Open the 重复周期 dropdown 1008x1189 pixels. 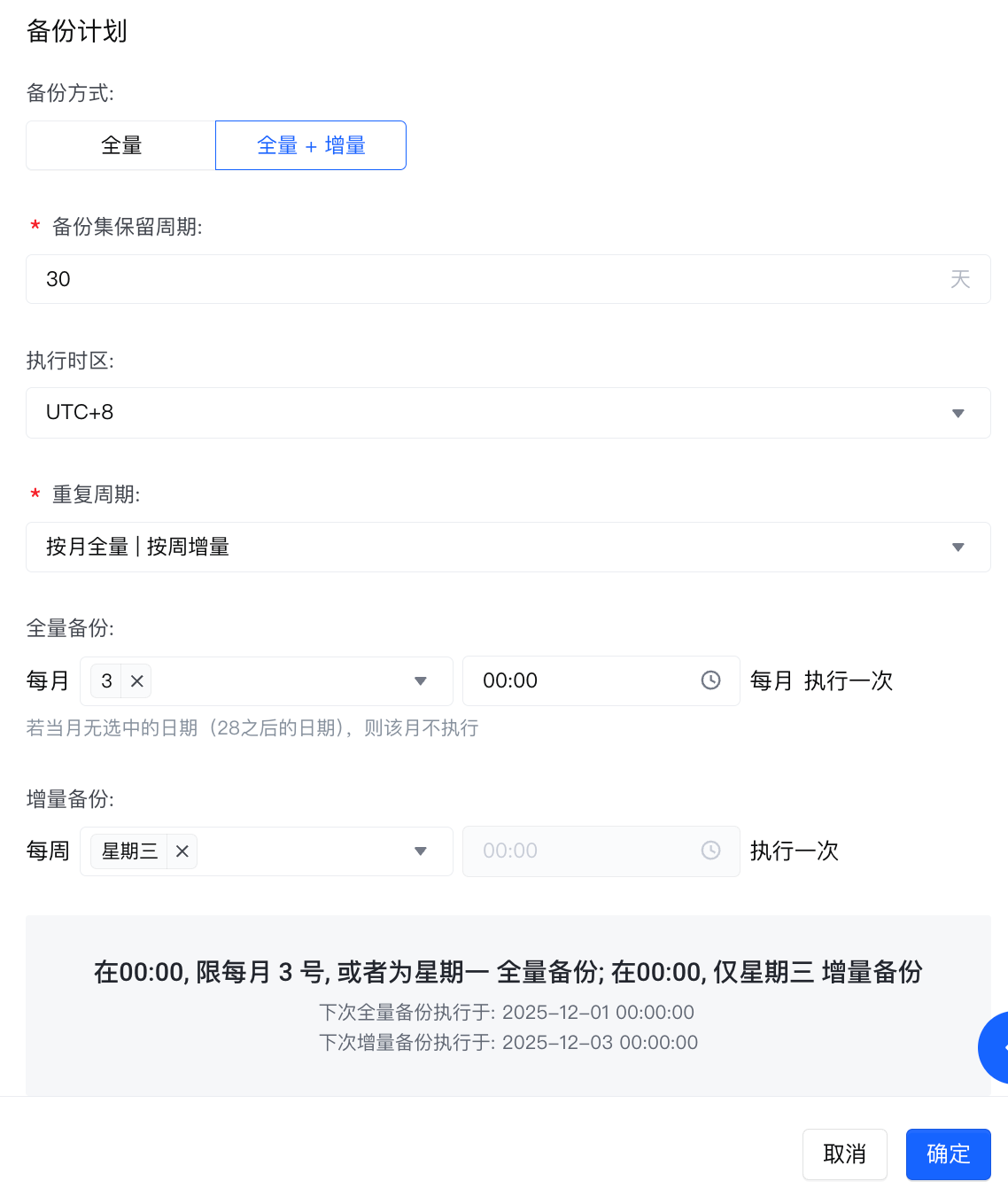point(508,547)
